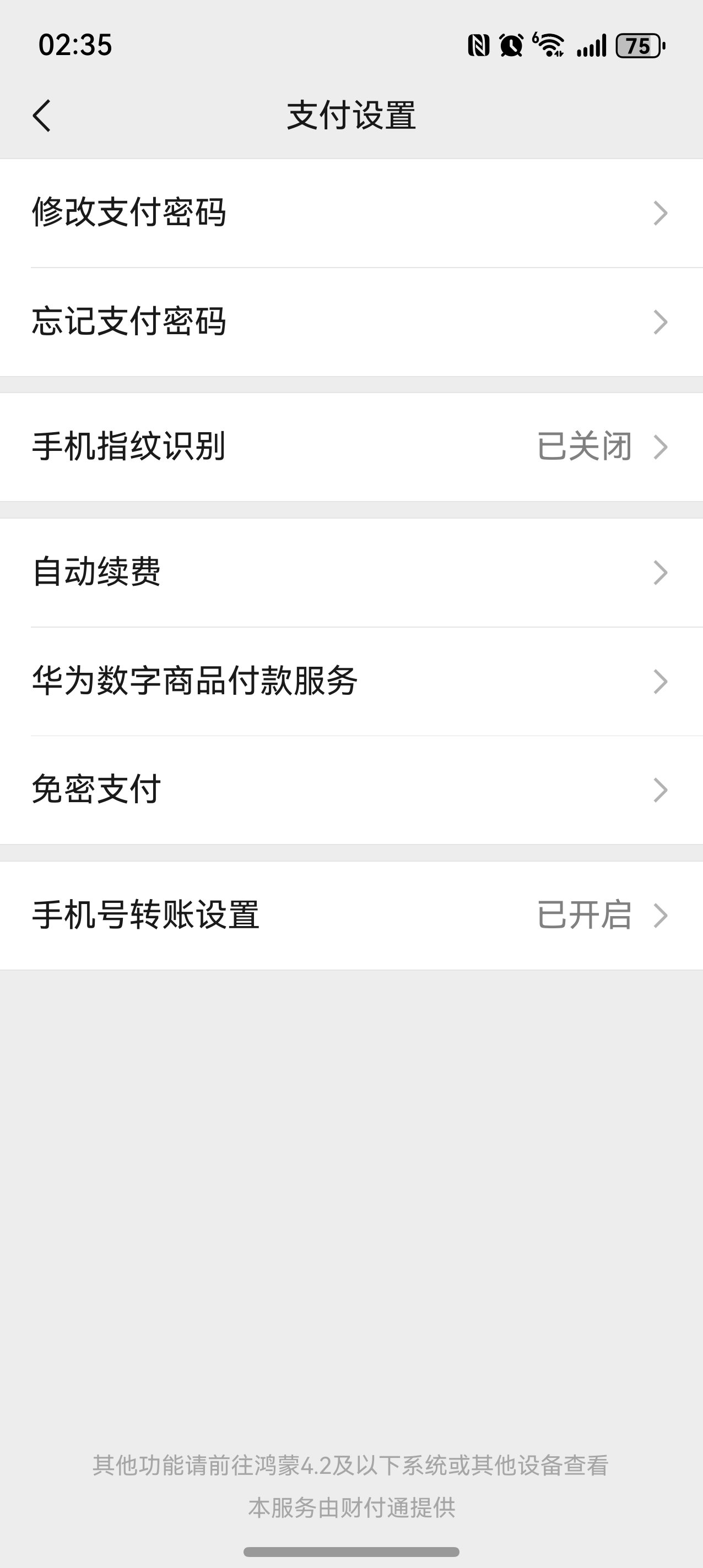View 自动续费 subscriptions

click(x=351, y=572)
